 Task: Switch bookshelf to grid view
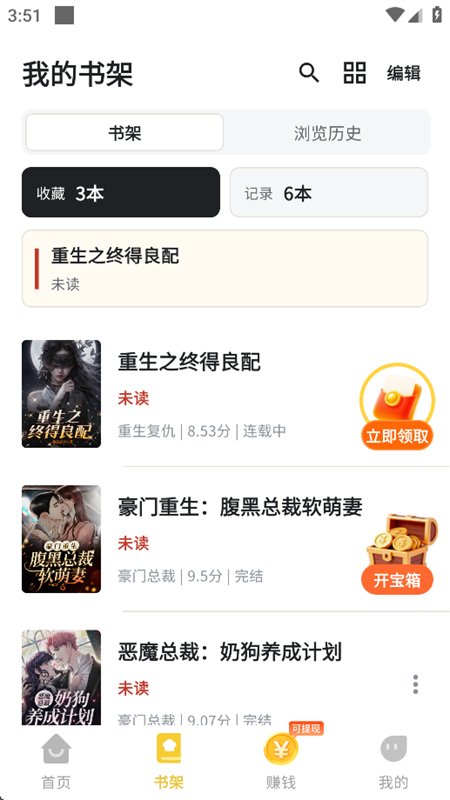355,73
